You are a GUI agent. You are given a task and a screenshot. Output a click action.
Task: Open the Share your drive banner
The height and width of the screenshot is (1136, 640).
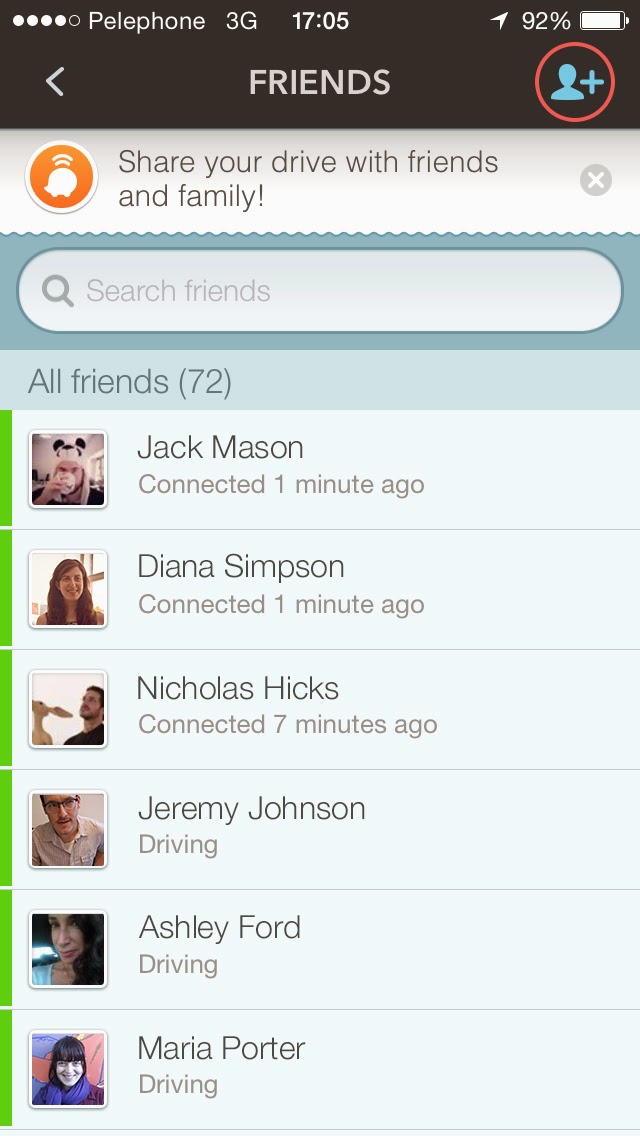(x=320, y=180)
